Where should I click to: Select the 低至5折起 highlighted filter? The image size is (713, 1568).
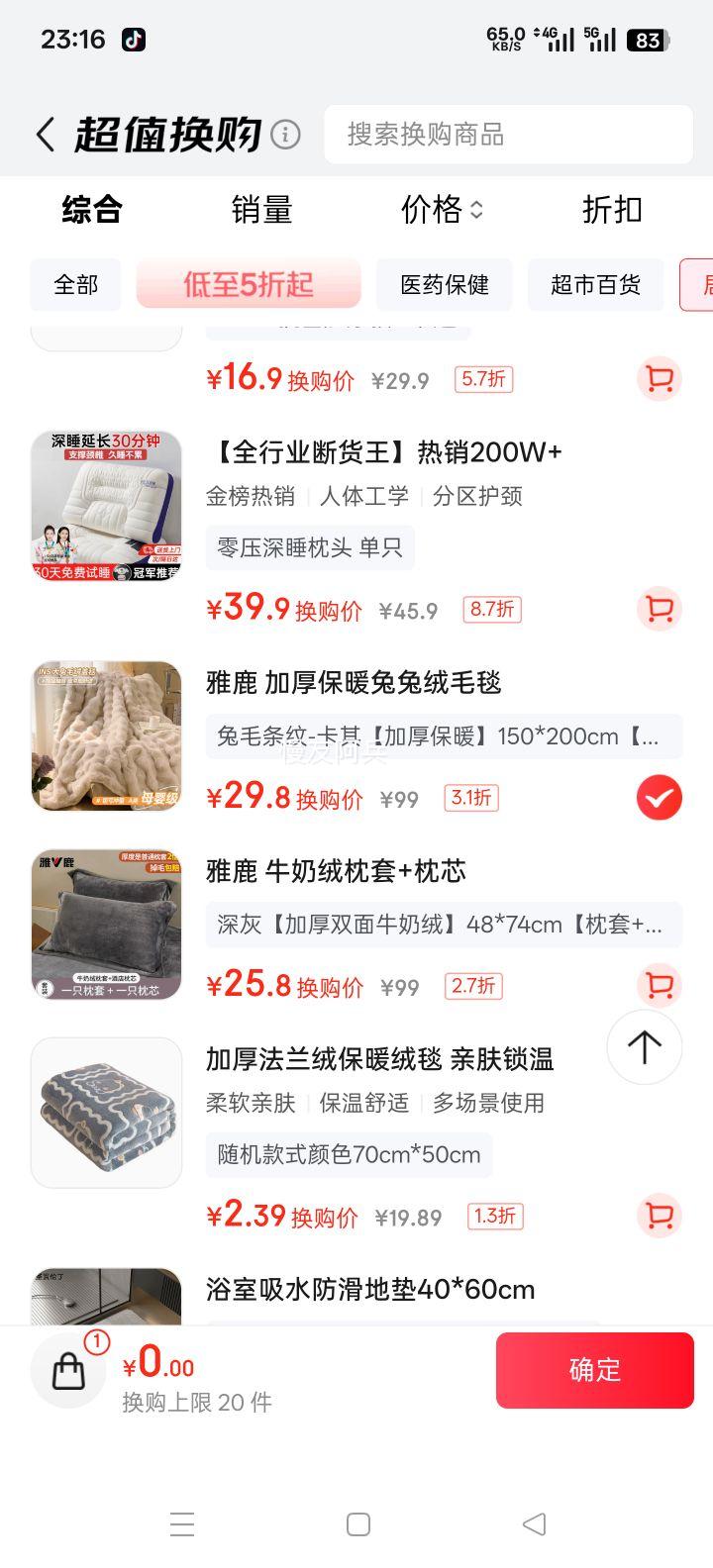248,285
